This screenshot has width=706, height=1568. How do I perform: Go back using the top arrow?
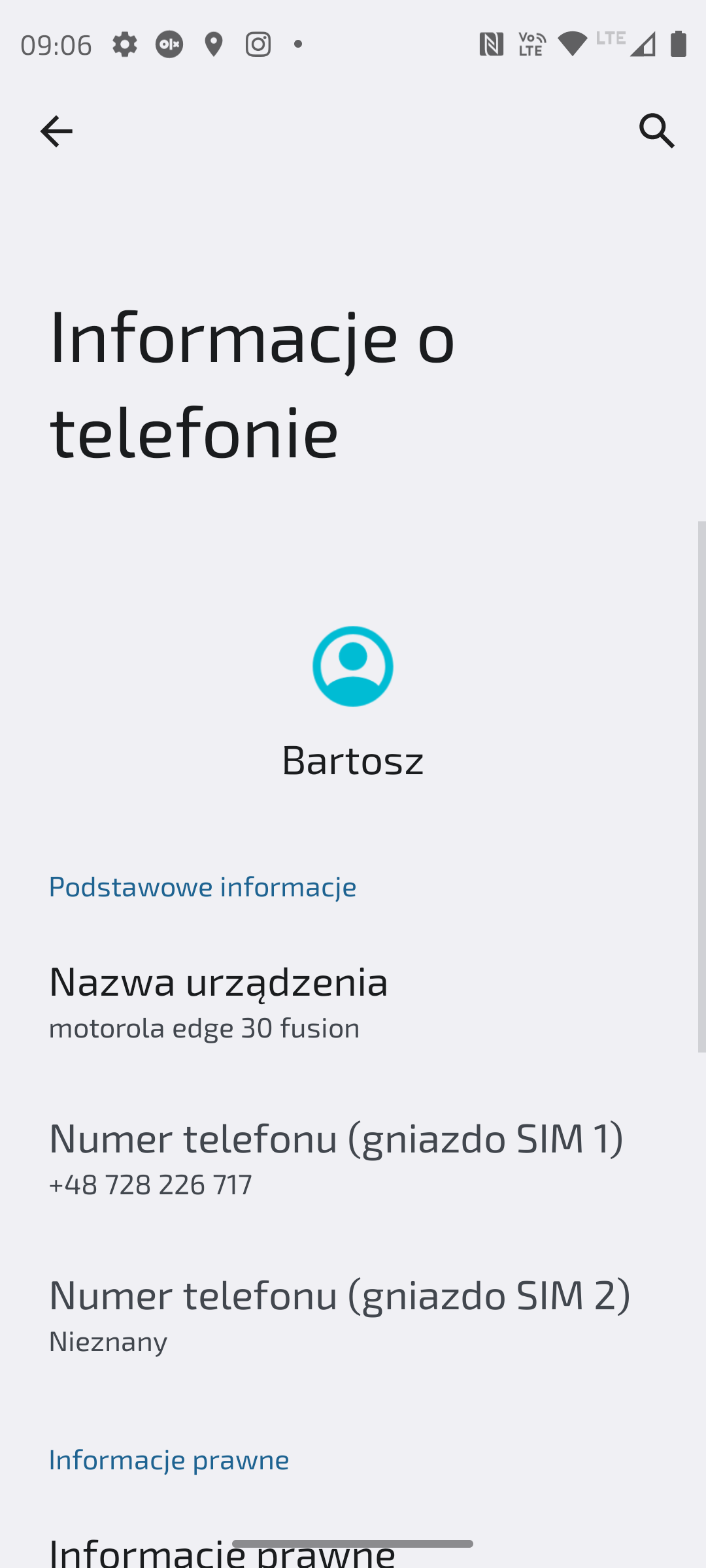coord(56,131)
